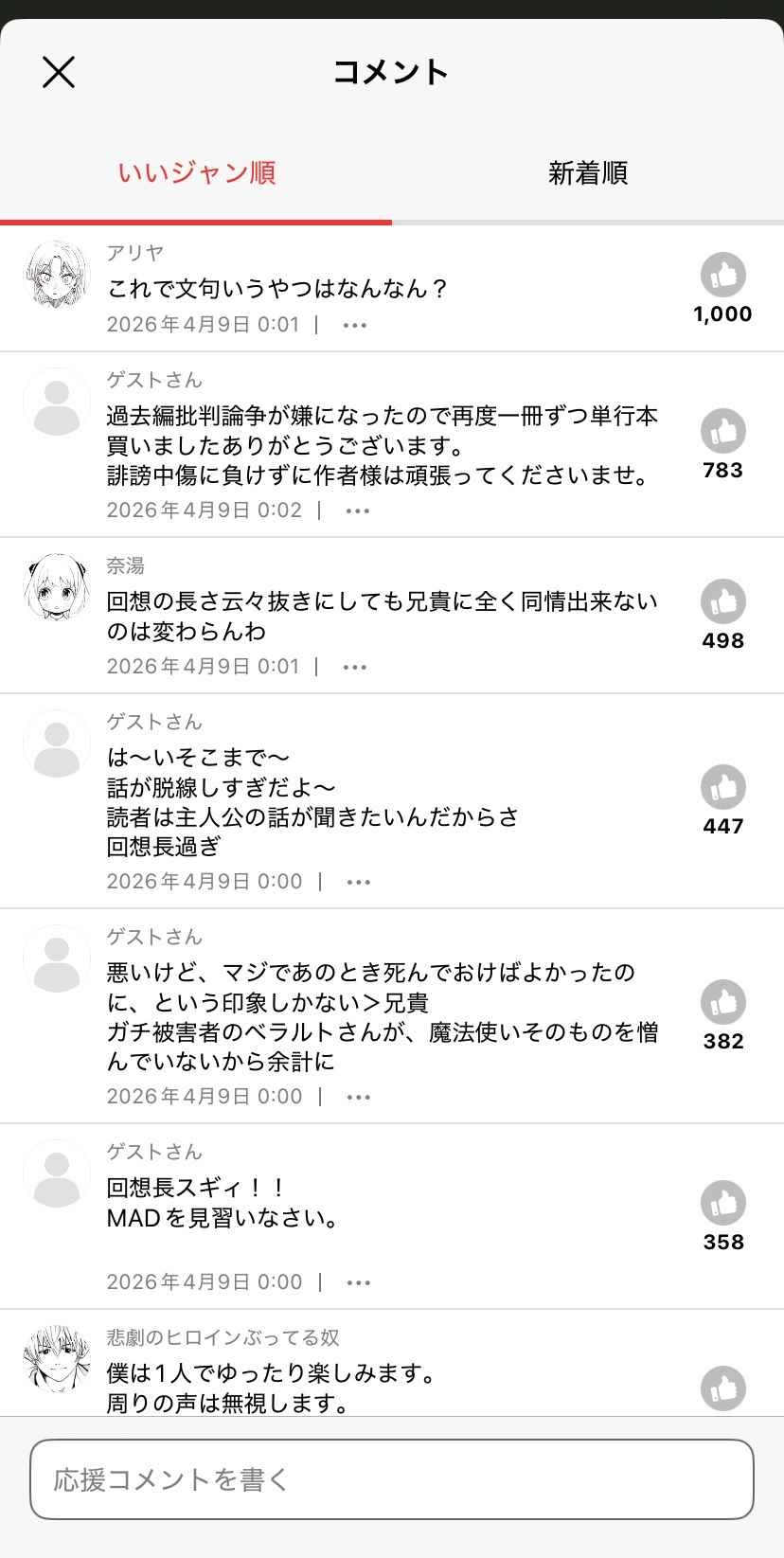The height and width of the screenshot is (1558, 784).
Task: Like 奈湯's comment
Action: click(723, 602)
